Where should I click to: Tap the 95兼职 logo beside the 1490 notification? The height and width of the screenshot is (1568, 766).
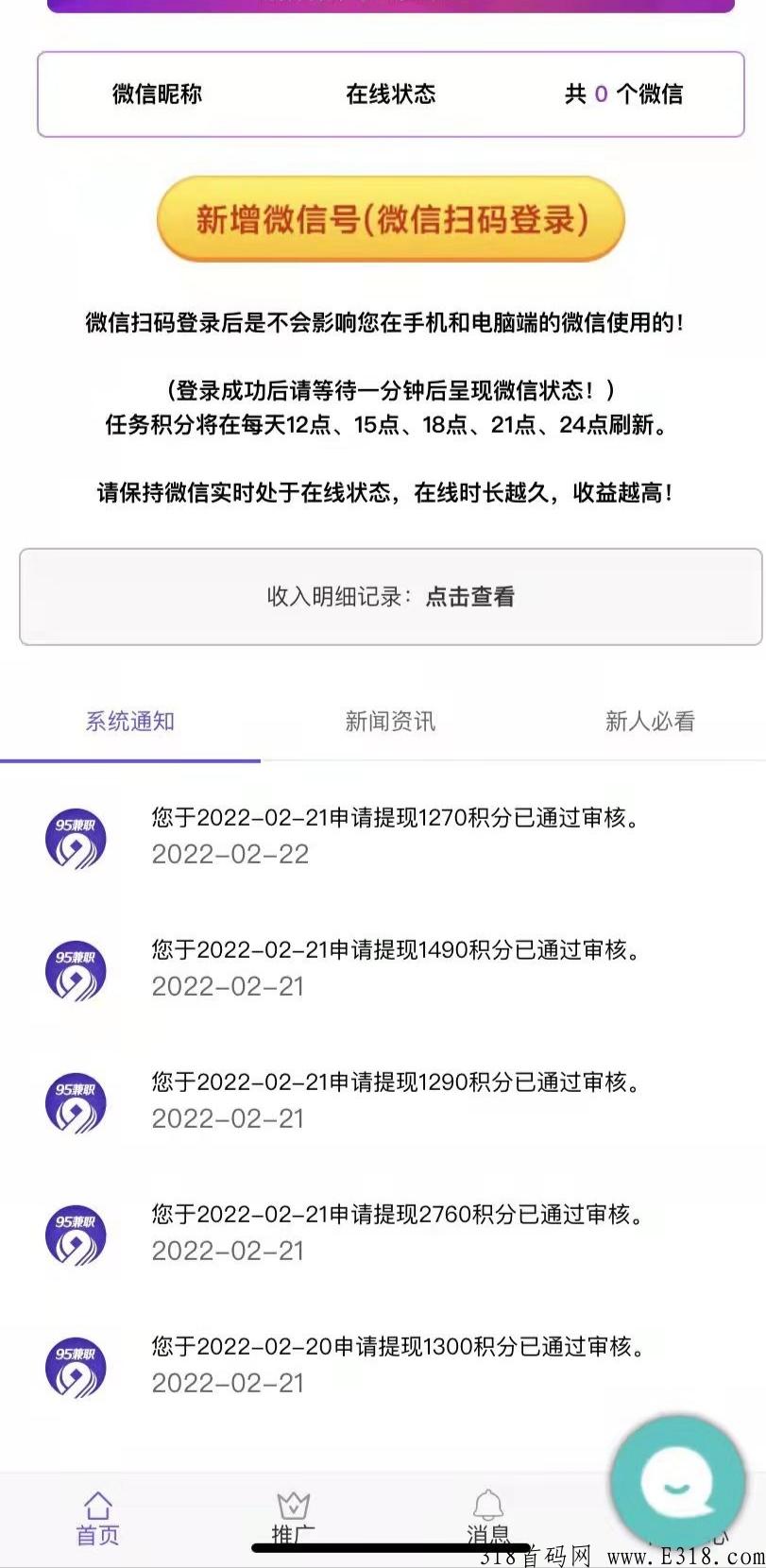(76, 970)
